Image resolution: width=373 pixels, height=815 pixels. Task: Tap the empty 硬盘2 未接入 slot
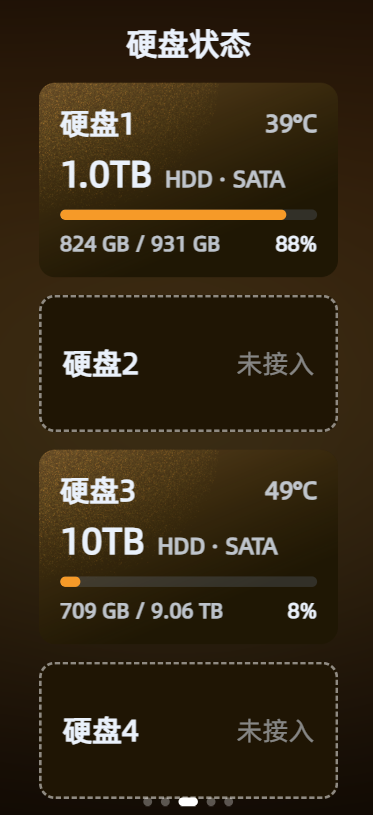(188, 363)
